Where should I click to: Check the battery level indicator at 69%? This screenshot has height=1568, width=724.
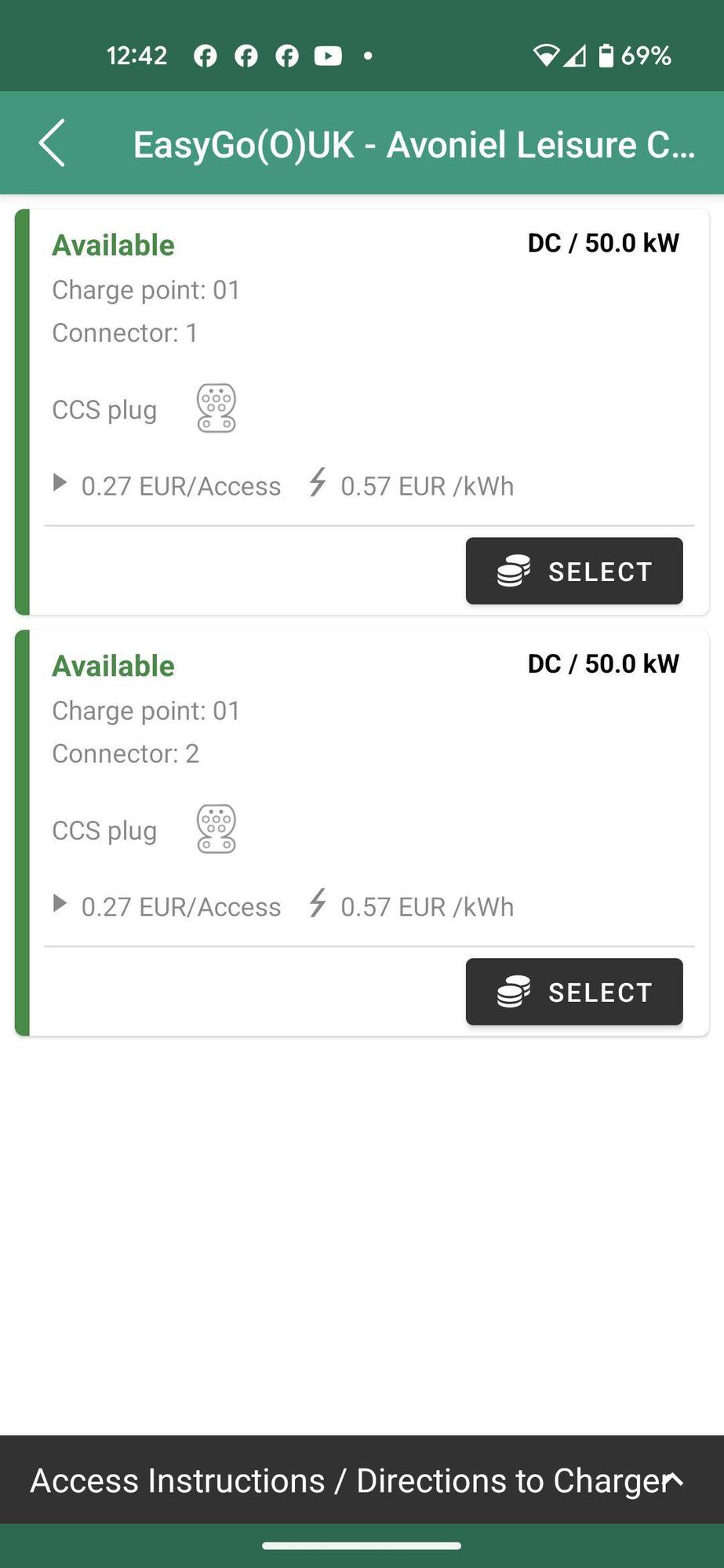point(606,56)
